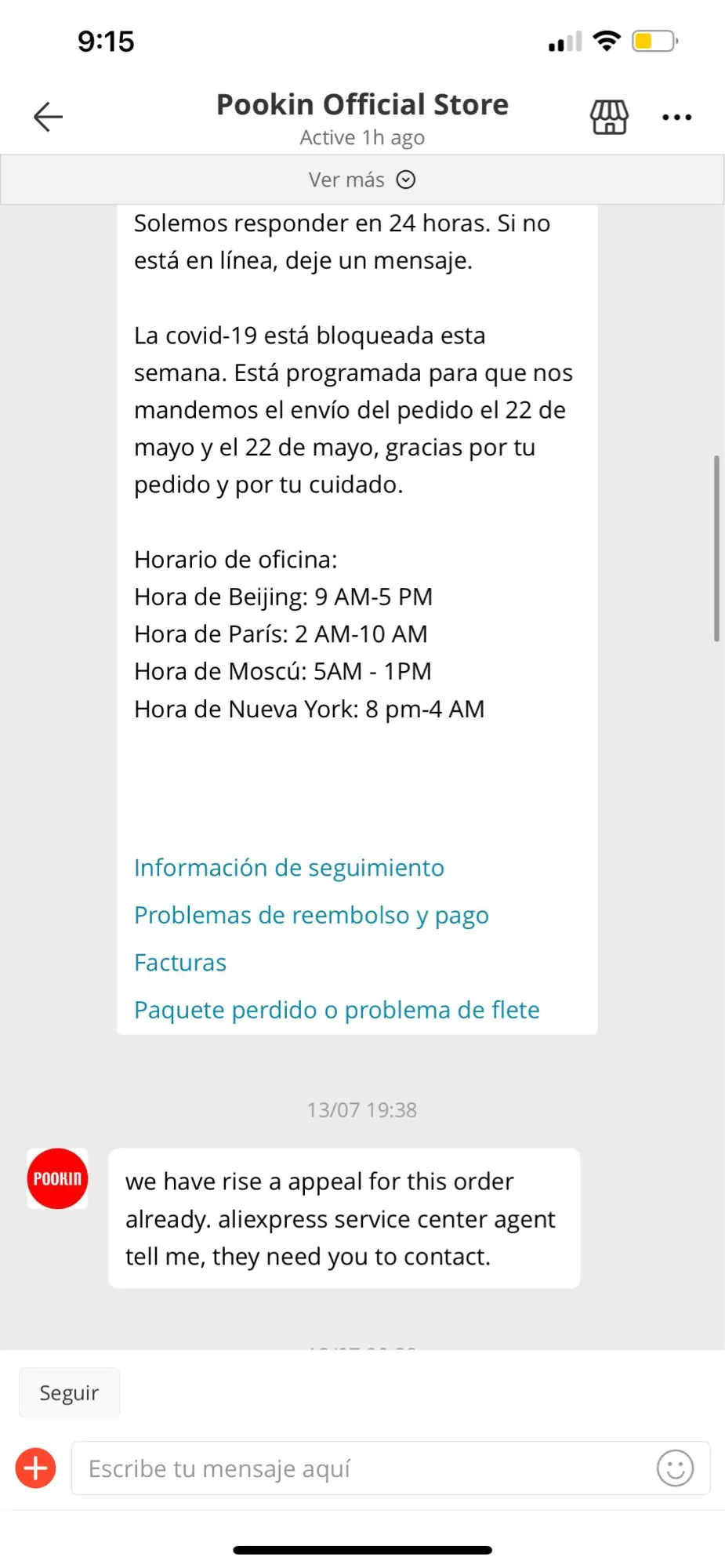
Task: Open Paquete perdido o problema de flete
Action: [x=336, y=1010]
